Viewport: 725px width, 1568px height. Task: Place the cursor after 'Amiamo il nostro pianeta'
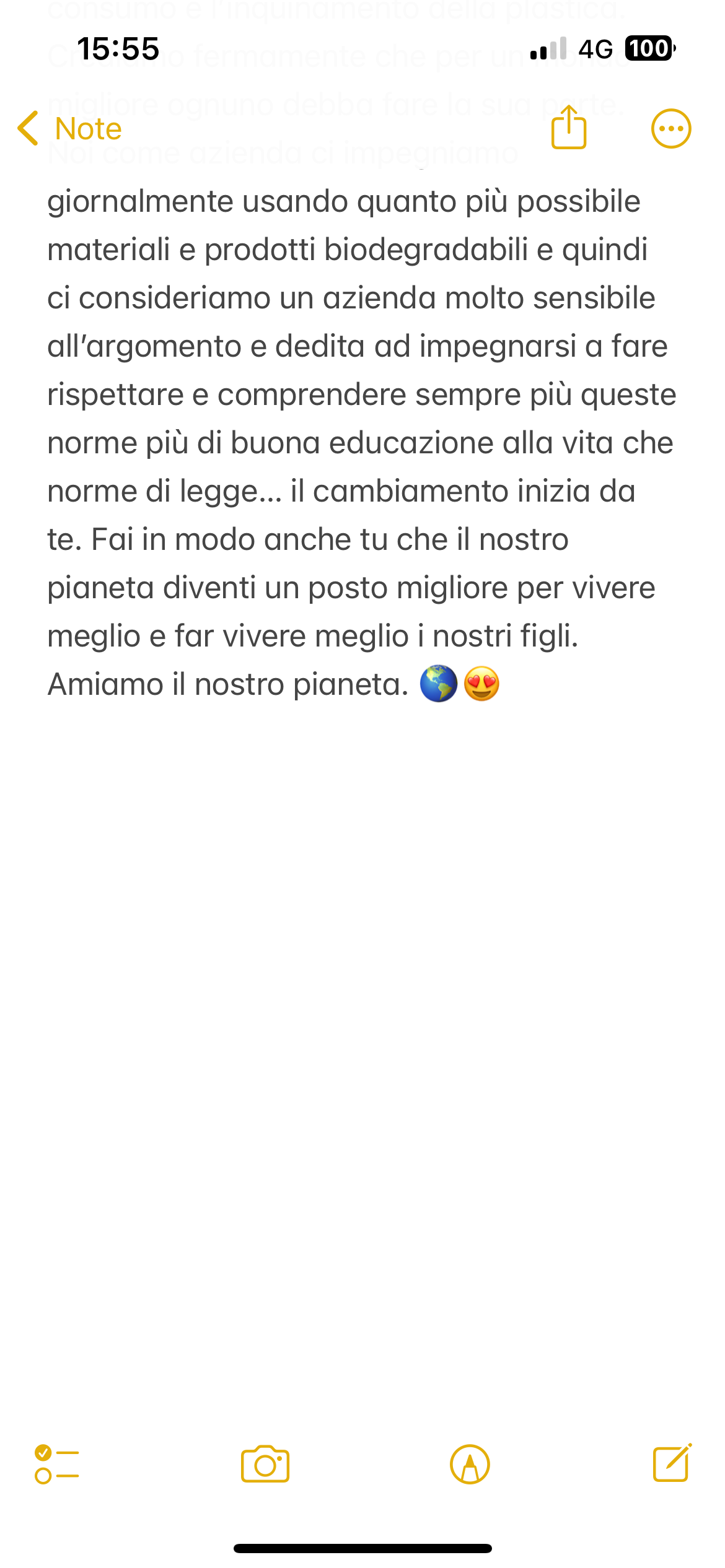pyautogui.click(x=403, y=685)
